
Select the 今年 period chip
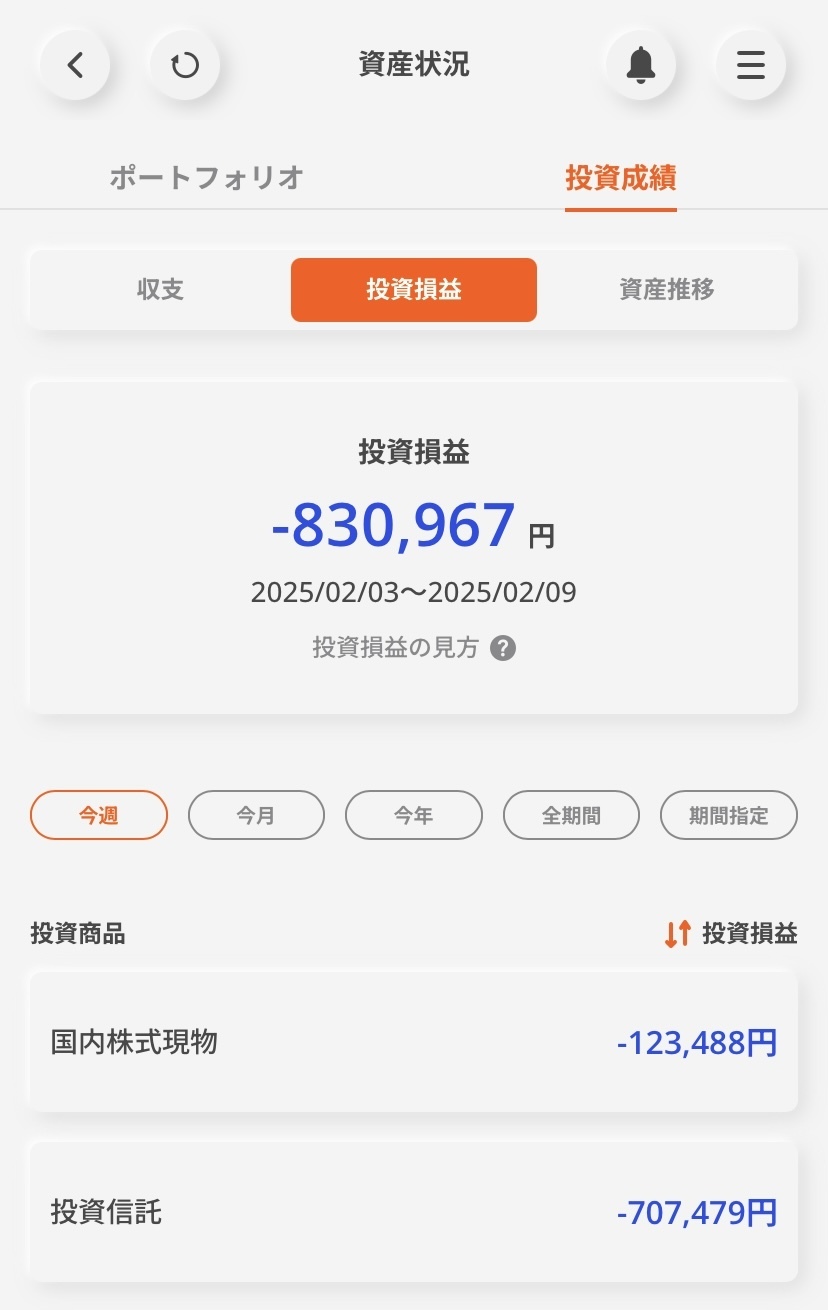413,815
